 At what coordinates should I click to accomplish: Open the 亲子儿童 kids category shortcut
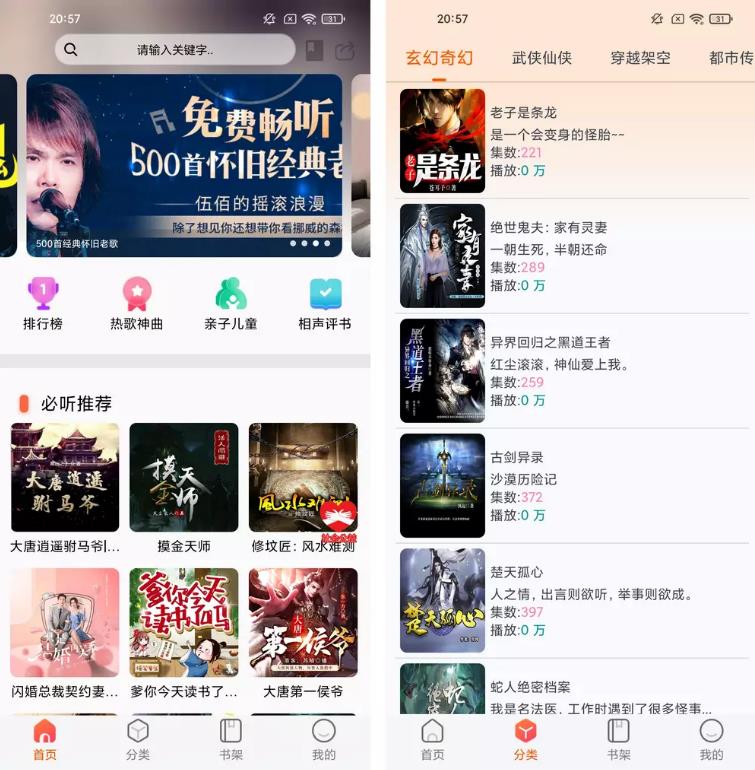click(x=231, y=303)
